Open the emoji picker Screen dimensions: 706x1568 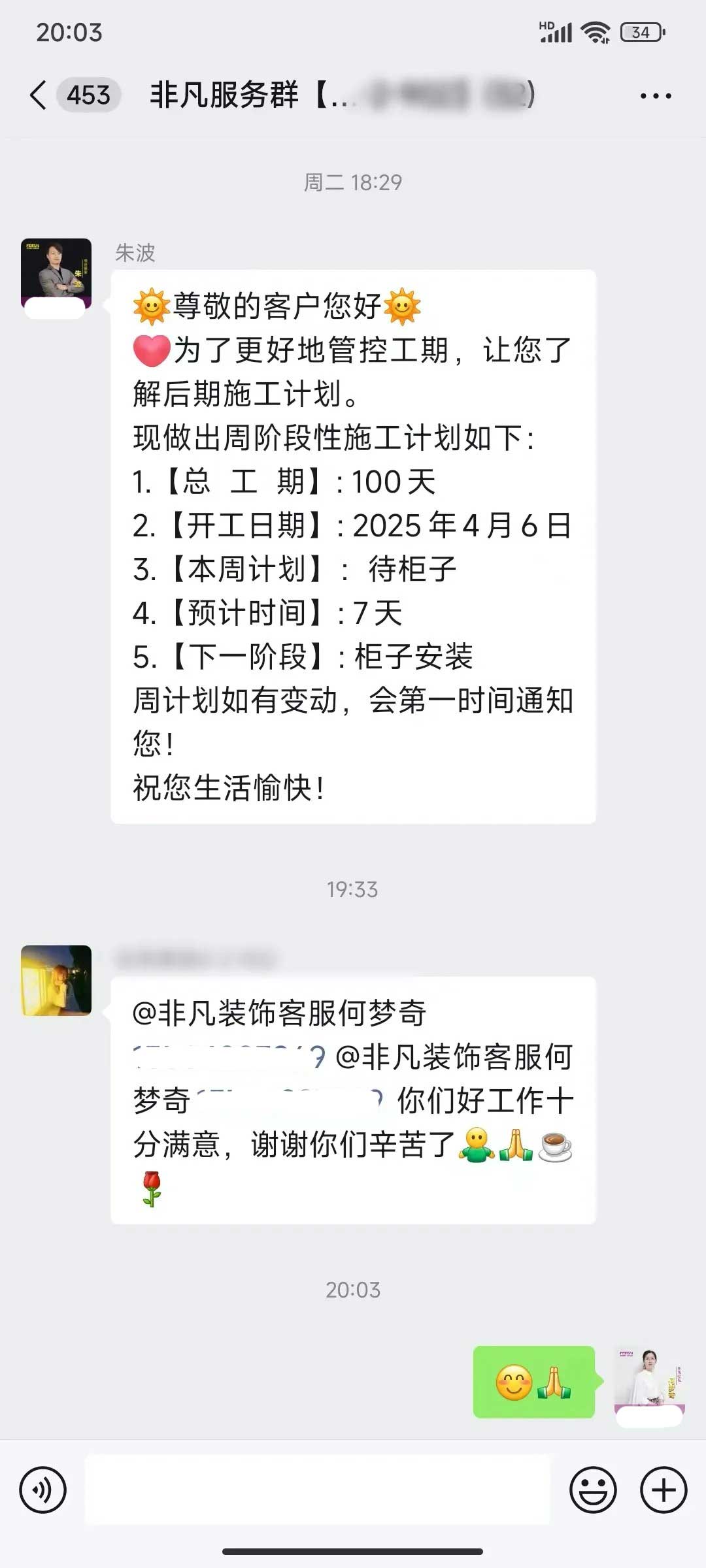[x=593, y=1490]
